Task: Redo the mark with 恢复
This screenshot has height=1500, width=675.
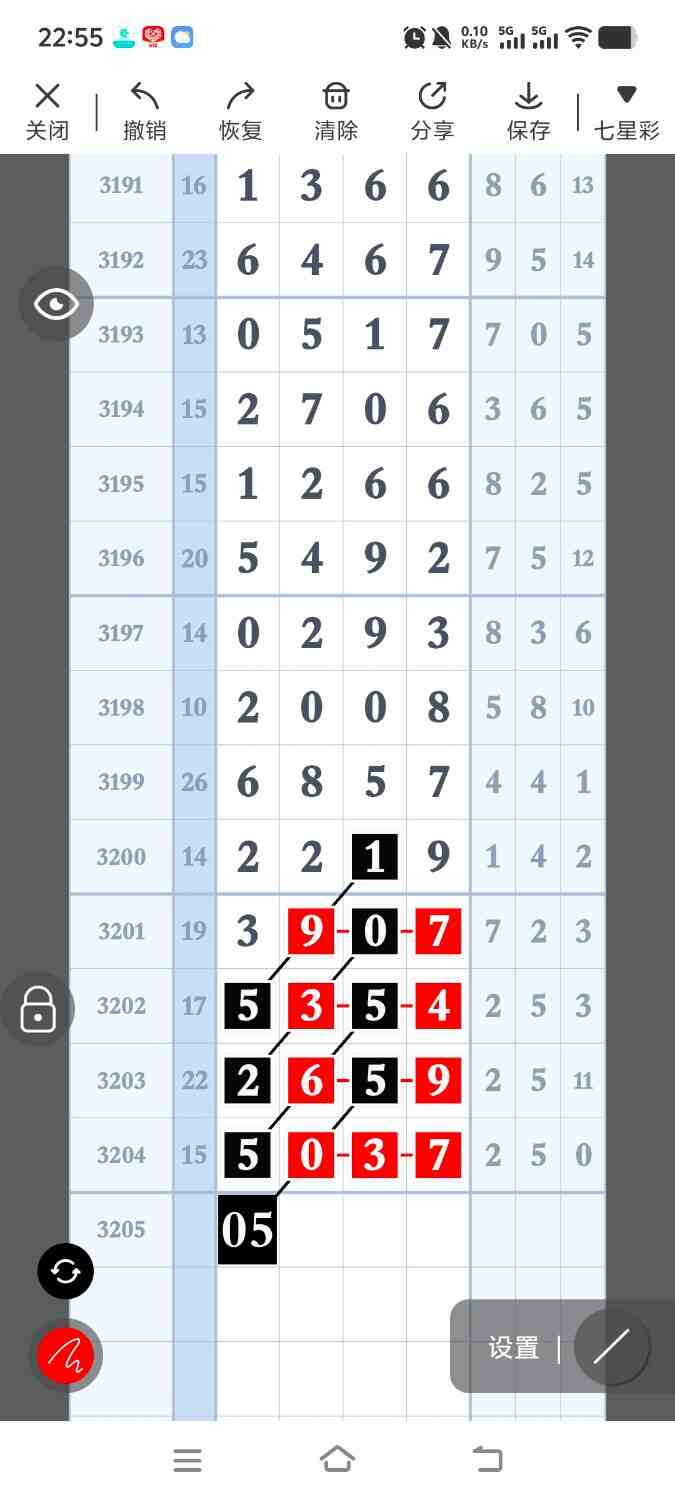Action: click(x=240, y=111)
